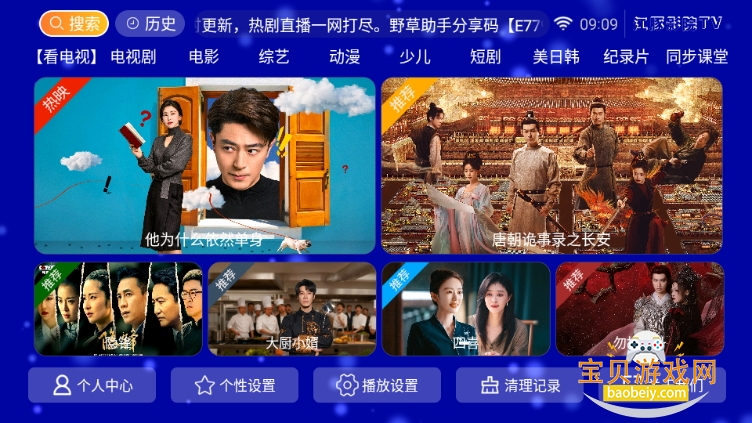
Task: Open 个性设置 settings
Action: coord(234,385)
